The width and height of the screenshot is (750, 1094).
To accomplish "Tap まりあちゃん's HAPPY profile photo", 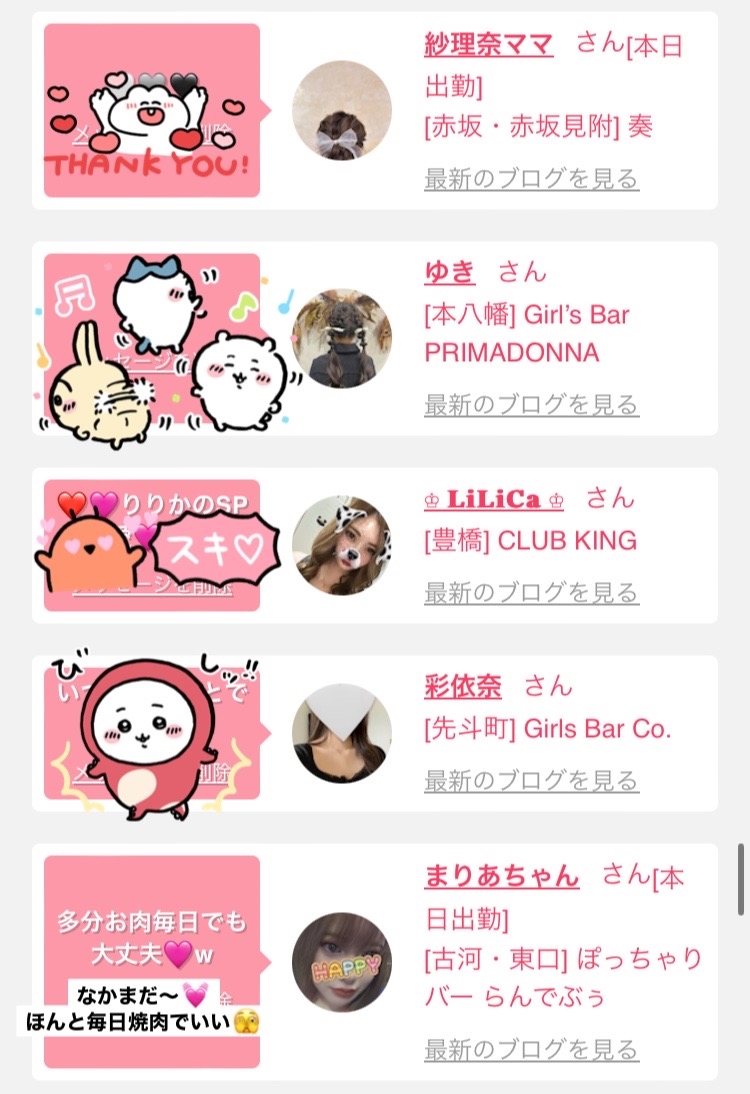I will 342,962.
